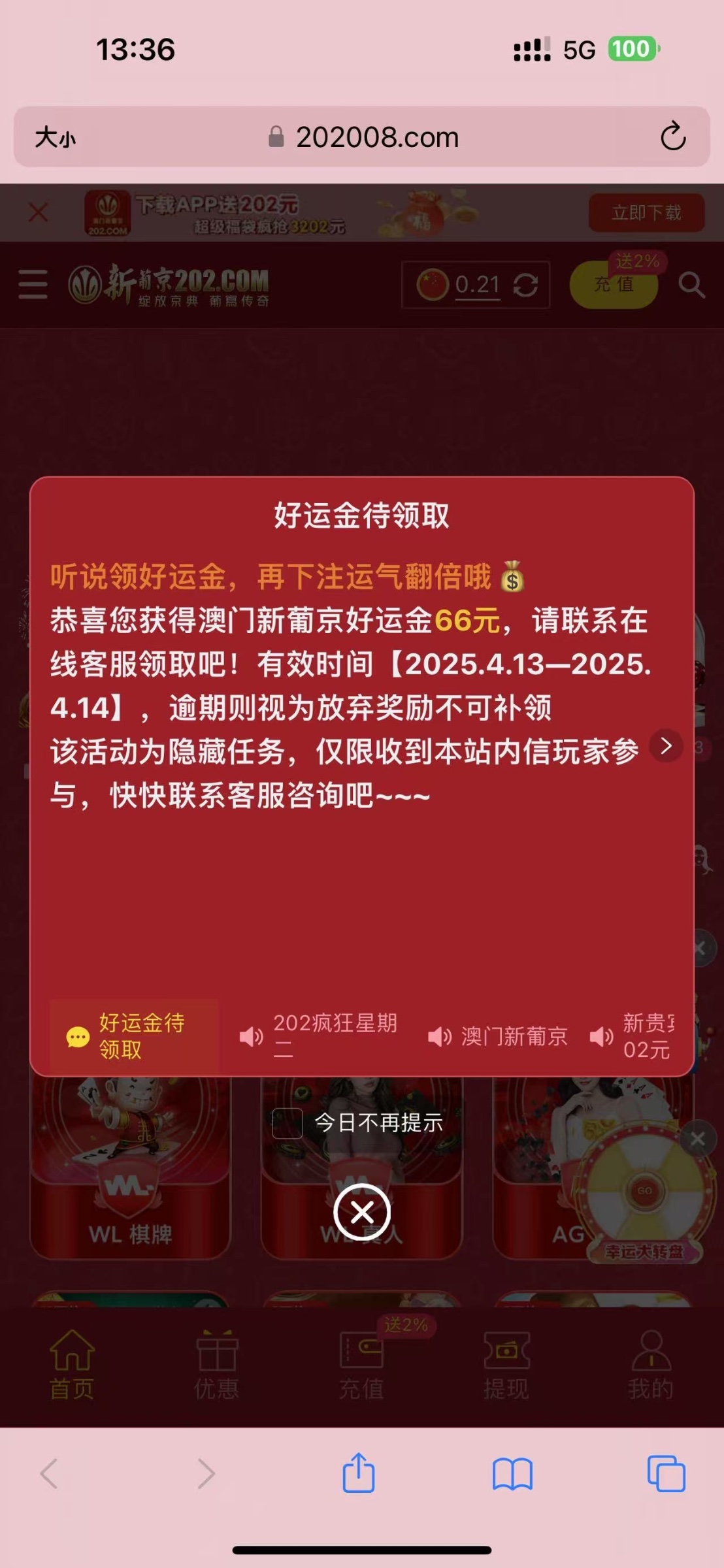Select the 好运金待领取 notice tab
The height and width of the screenshot is (1568, 724).
[x=134, y=1036]
